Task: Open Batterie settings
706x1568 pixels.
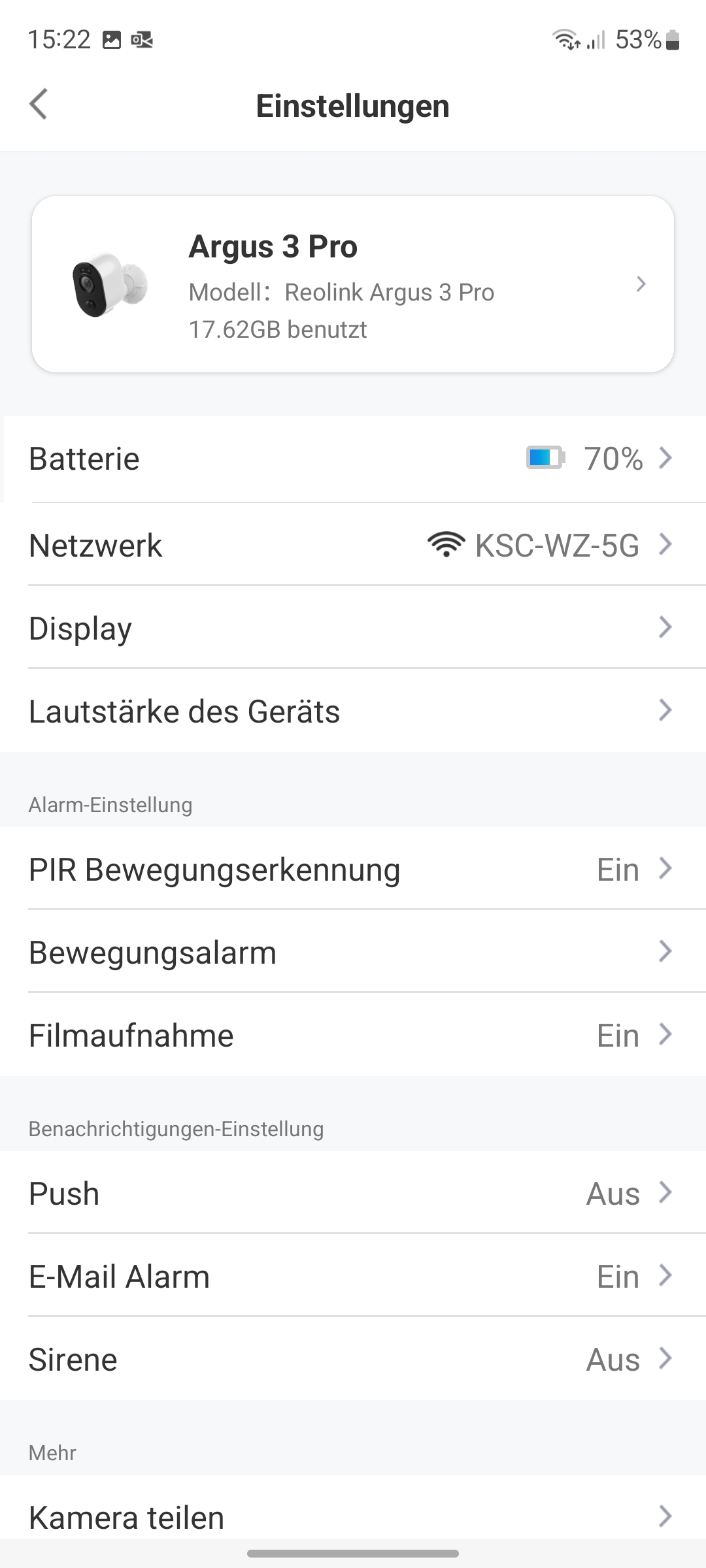Action: click(x=353, y=459)
